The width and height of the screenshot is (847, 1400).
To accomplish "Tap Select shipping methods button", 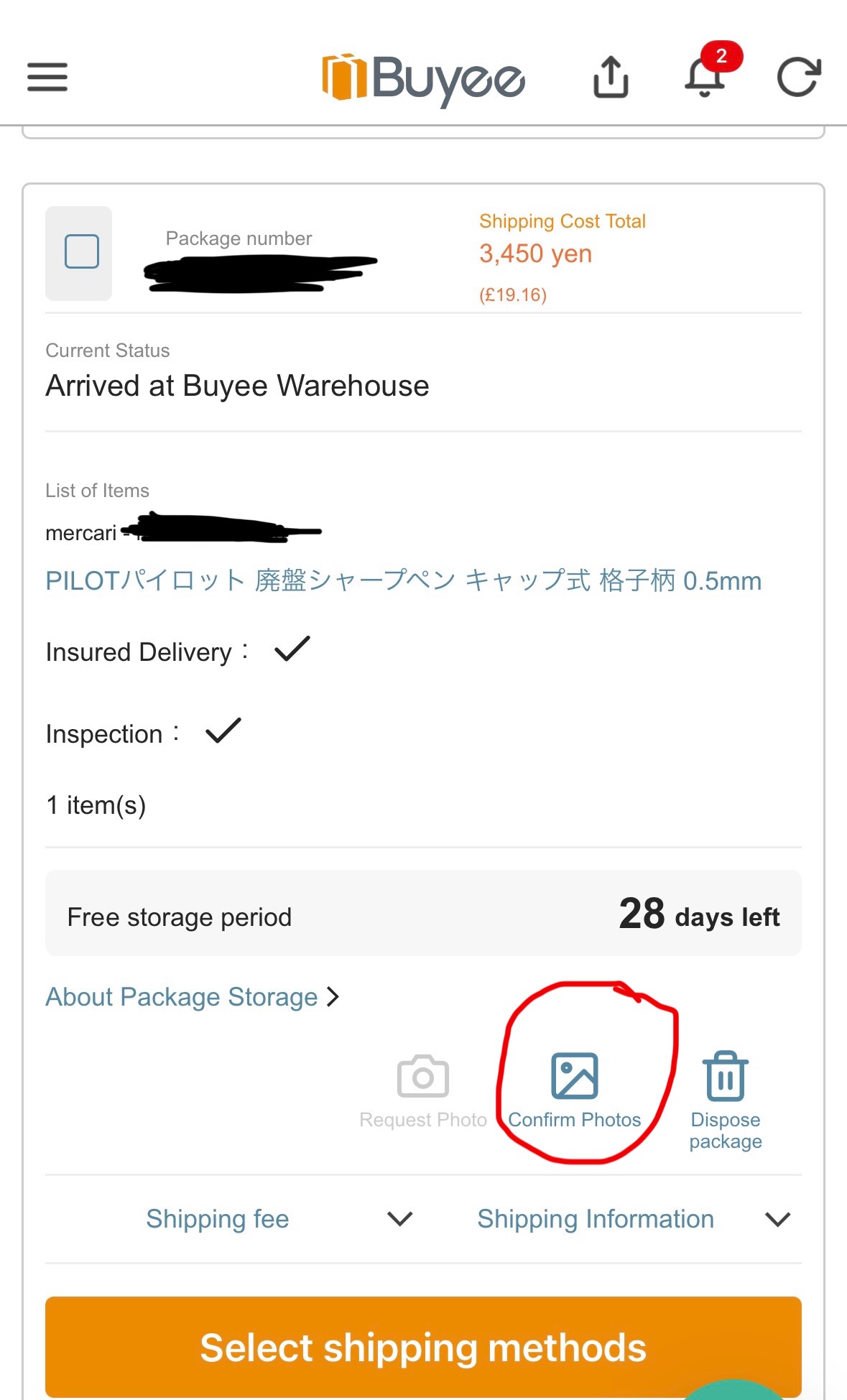I will pos(423,1347).
